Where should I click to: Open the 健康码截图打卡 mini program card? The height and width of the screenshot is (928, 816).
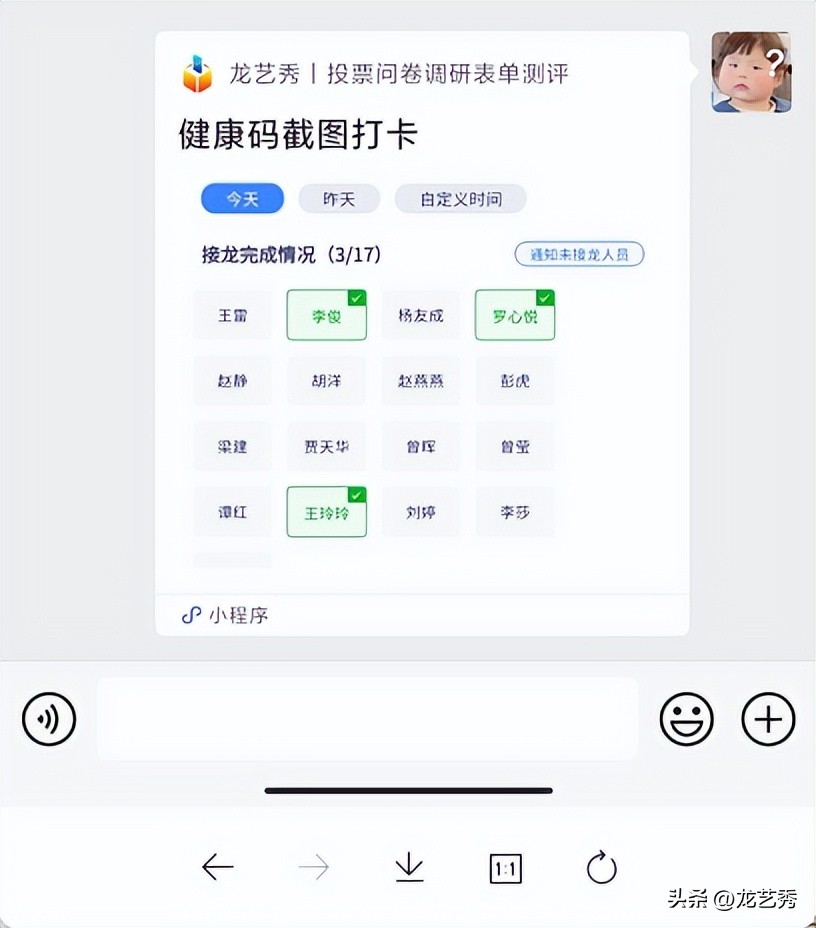point(421,330)
